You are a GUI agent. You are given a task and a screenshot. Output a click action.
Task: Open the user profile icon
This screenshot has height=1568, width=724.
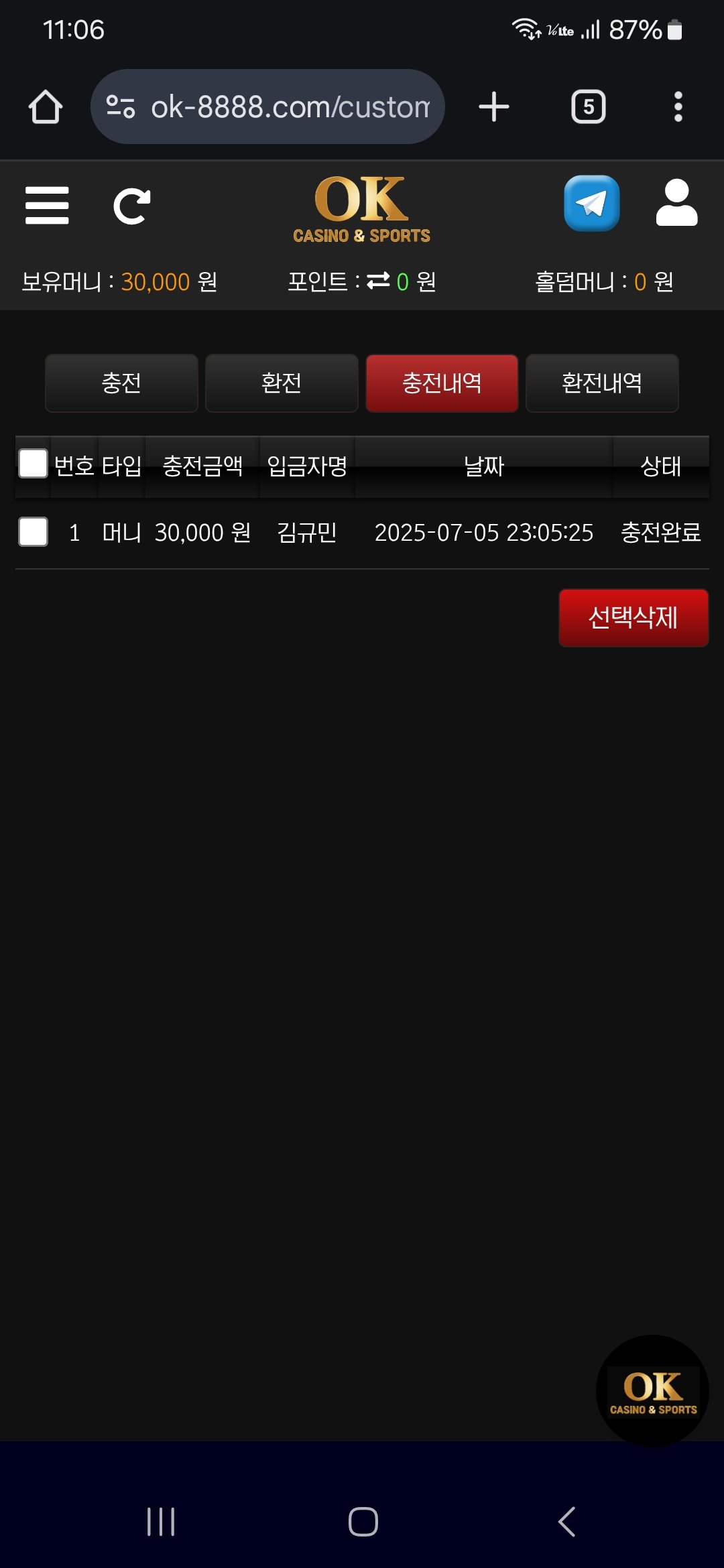click(676, 203)
